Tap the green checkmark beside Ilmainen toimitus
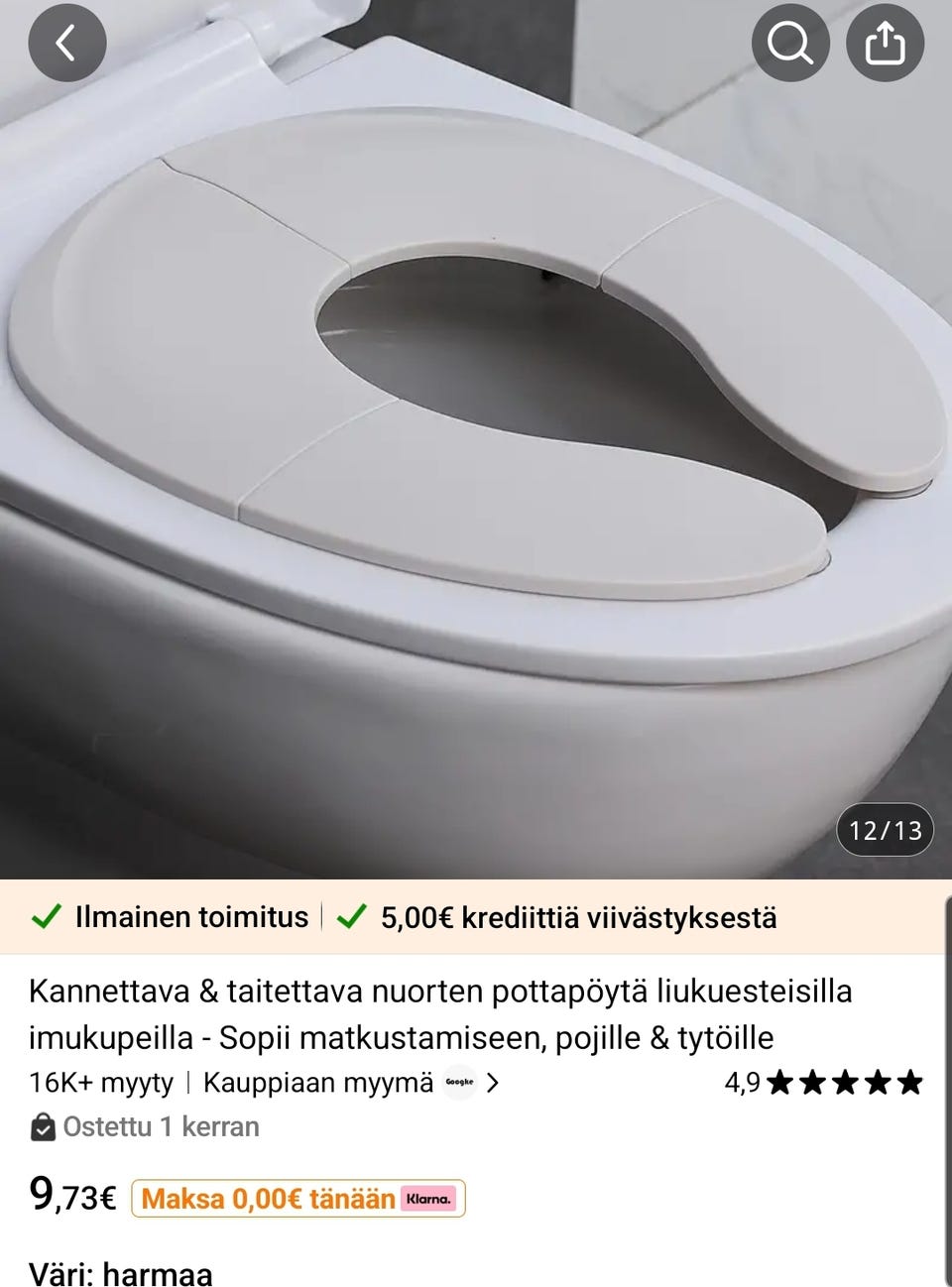 point(46,917)
